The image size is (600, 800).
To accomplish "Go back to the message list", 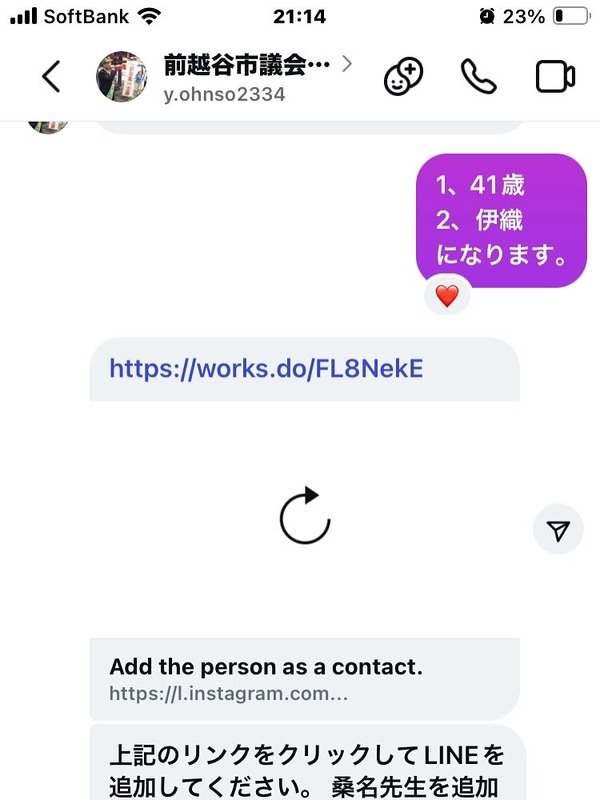I will 51,77.
